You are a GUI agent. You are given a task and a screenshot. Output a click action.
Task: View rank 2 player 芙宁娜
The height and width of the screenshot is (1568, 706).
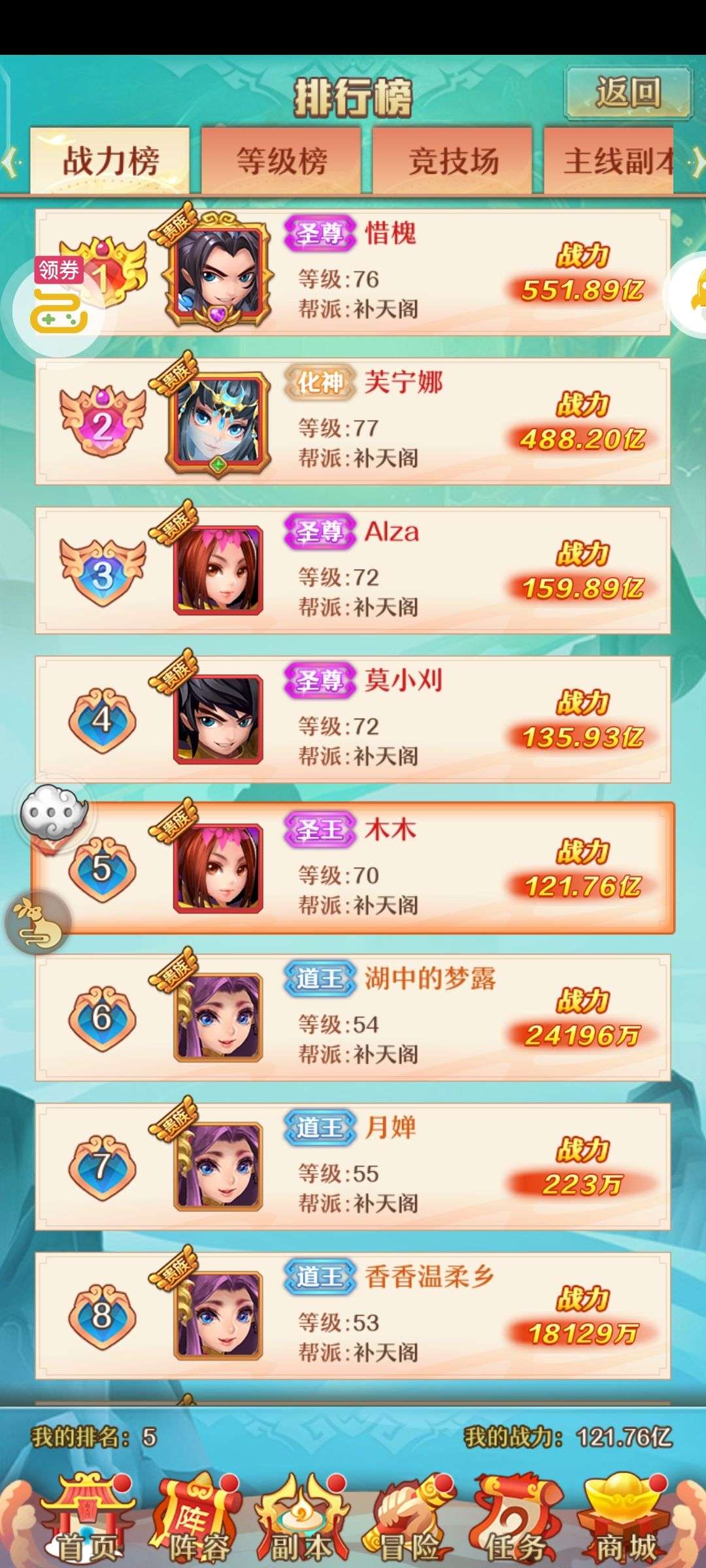click(353, 421)
